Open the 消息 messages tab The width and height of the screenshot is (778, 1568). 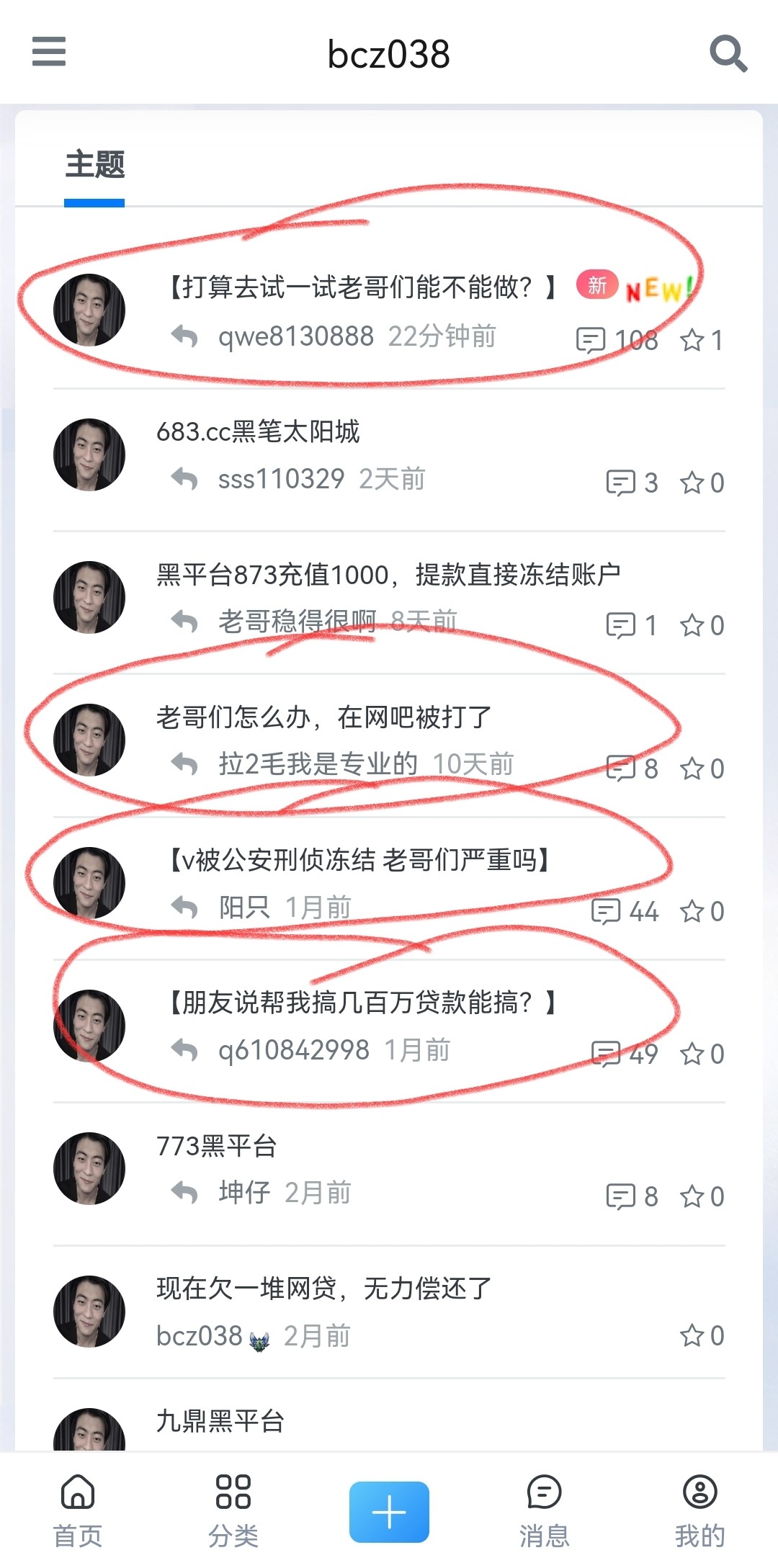(545, 1510)
